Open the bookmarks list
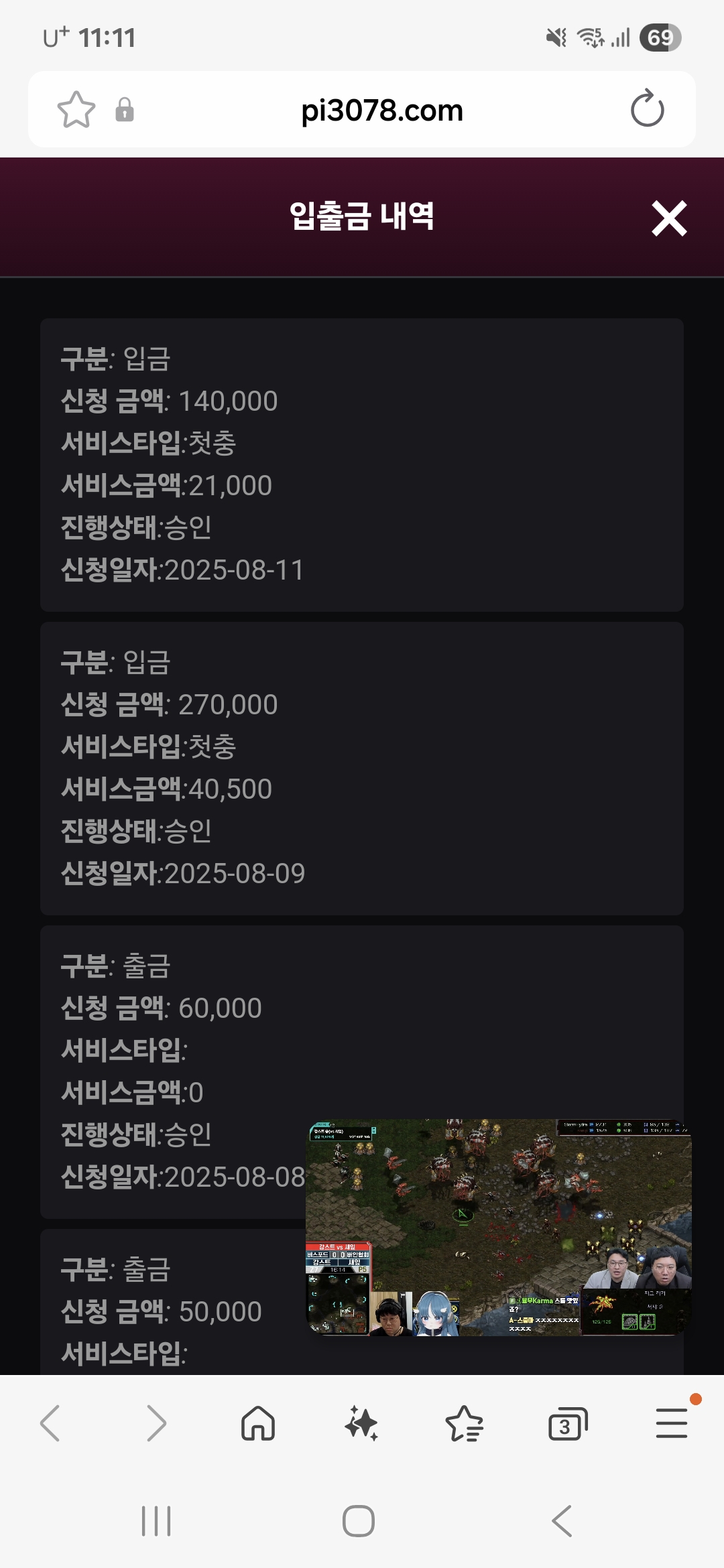Image resolution: width=724 pixels, height=1568 pixels. (465, 1423)
